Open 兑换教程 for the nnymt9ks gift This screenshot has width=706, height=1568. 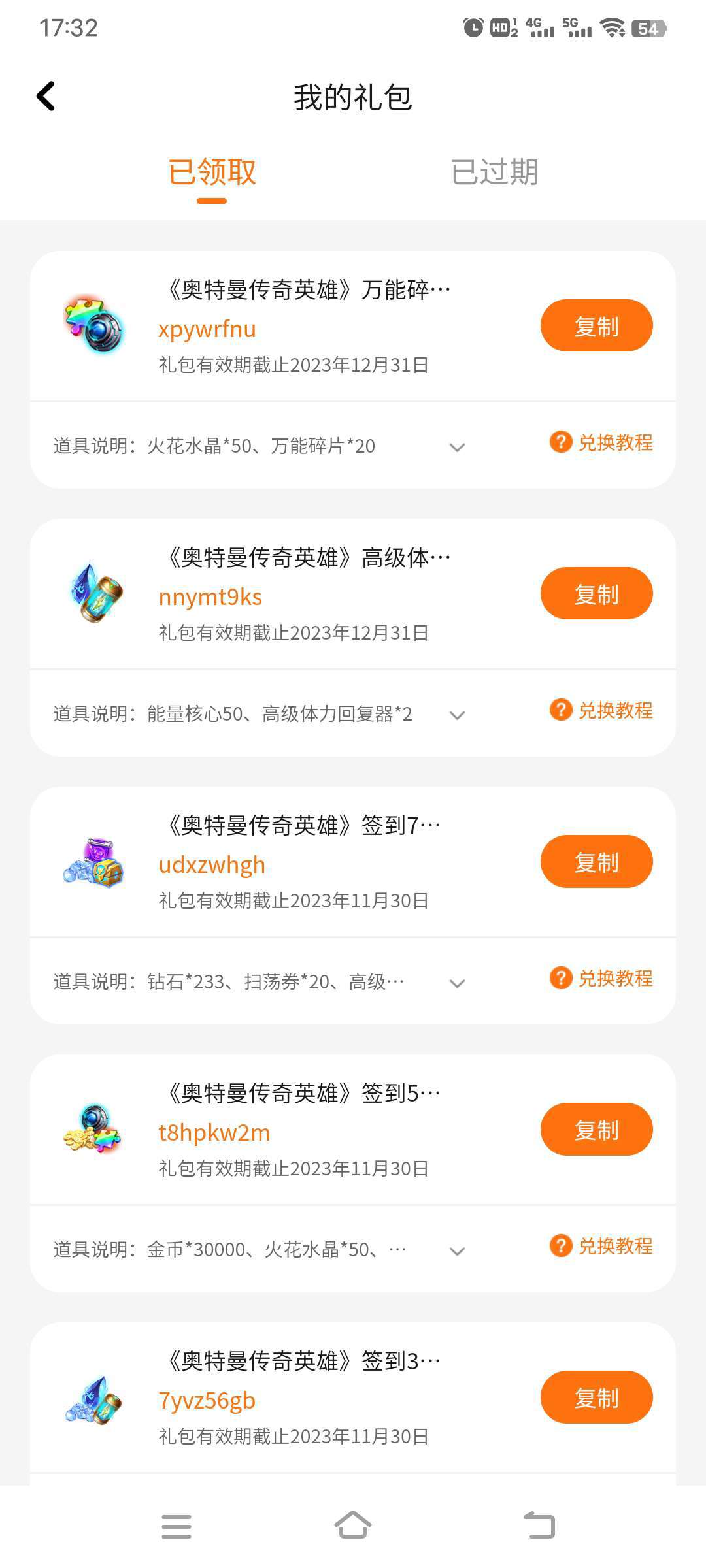click(601, 710)
